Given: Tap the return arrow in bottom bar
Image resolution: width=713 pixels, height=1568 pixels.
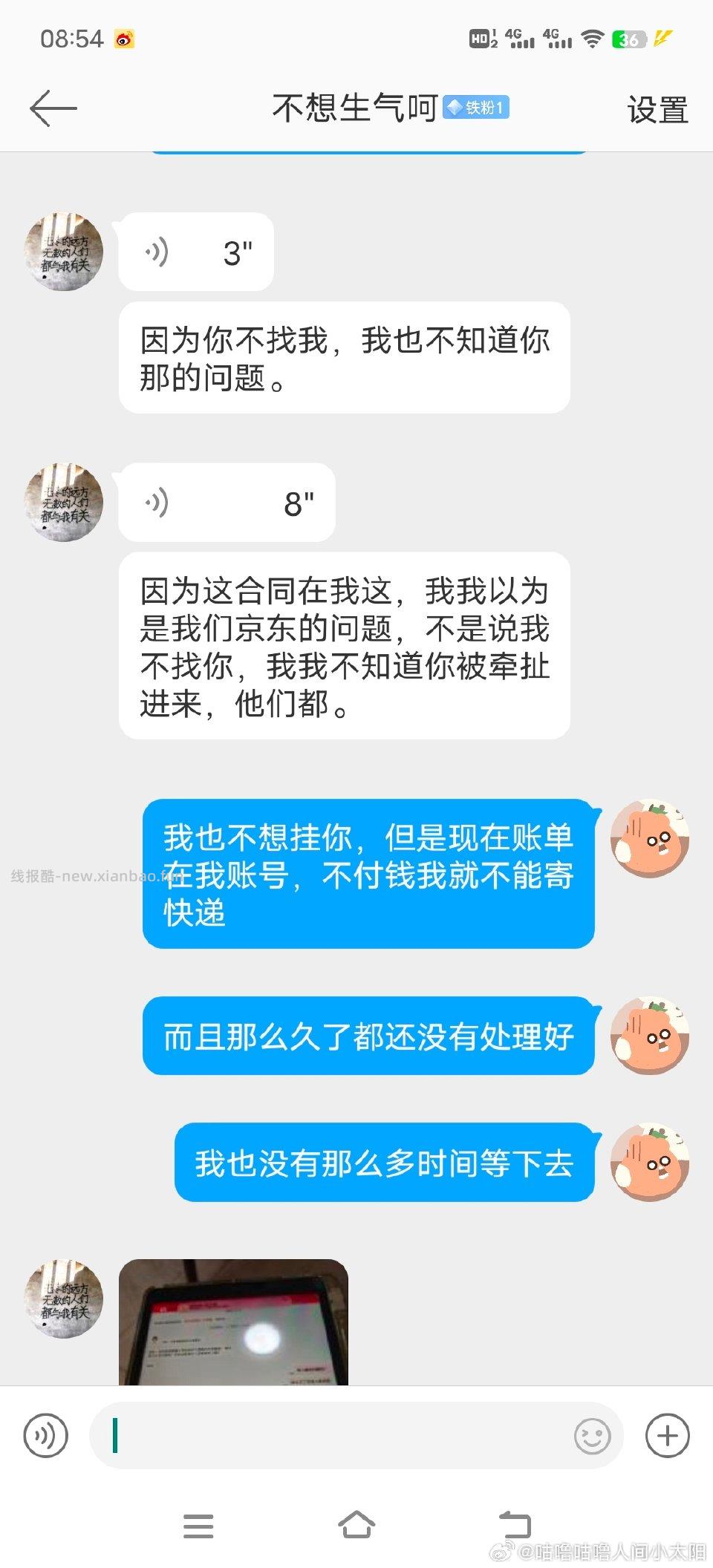Looking at the screenshot, I should 514,1526.
